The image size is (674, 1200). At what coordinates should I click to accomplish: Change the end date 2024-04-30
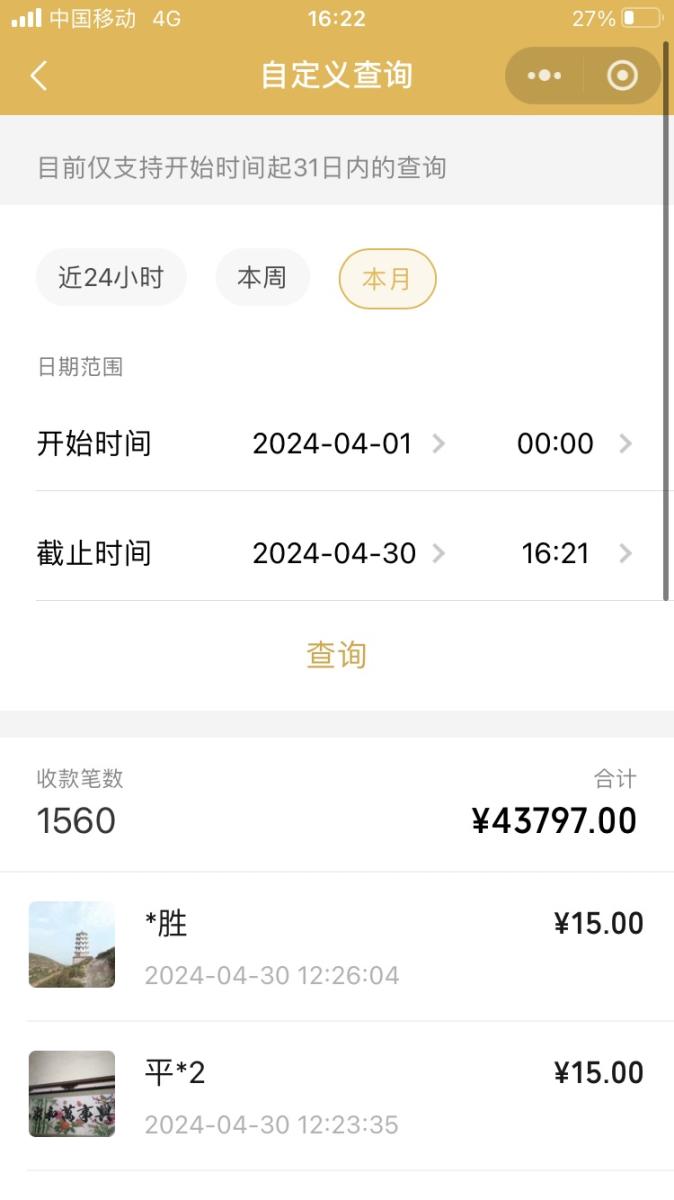click(348, 553)
